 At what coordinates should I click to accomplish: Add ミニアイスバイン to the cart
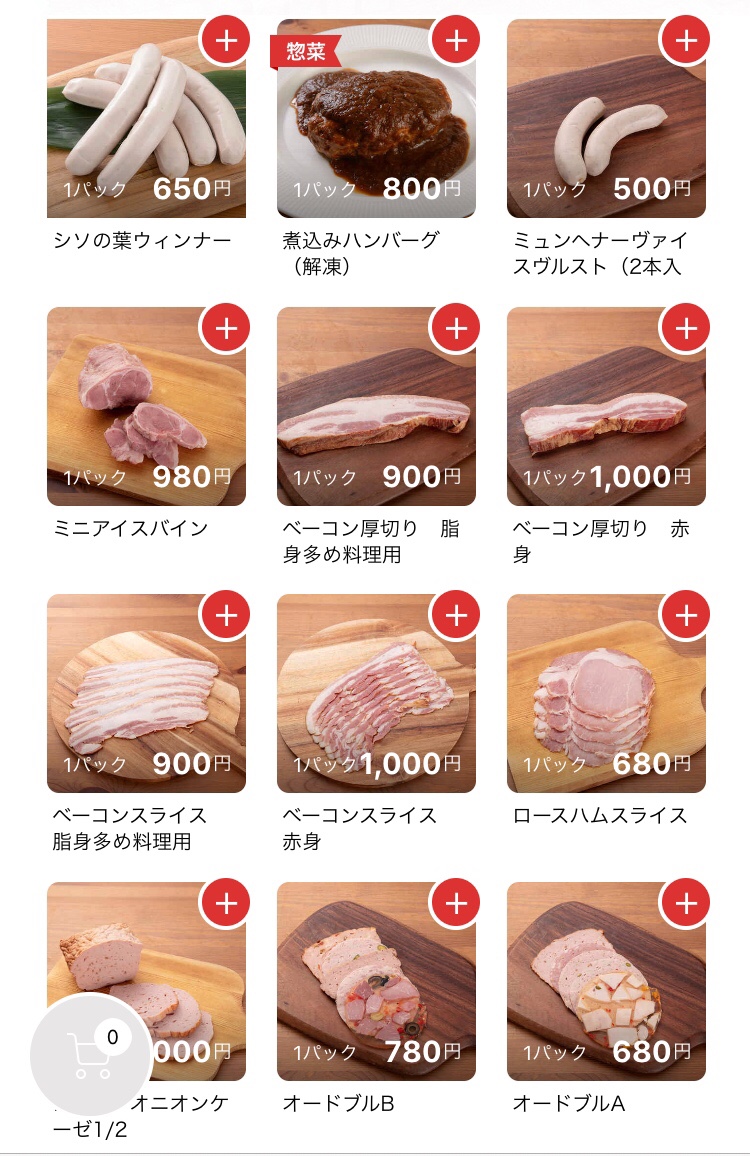click(x=226, y=328)
